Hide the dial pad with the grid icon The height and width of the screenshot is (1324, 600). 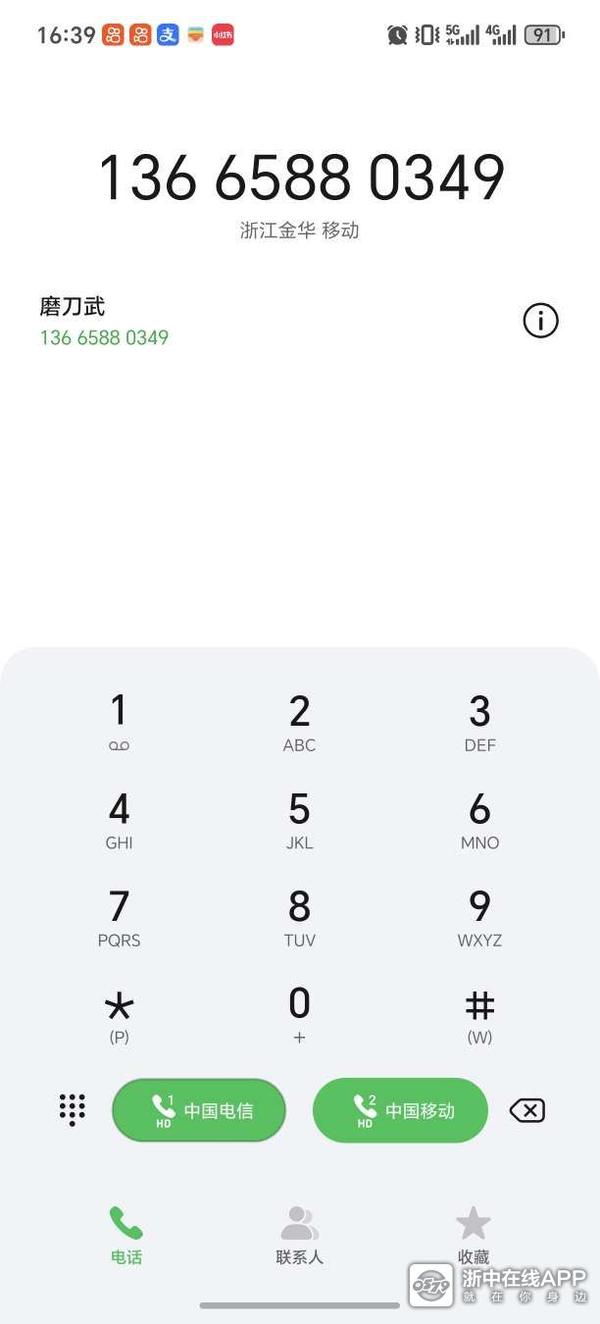[72, 1109]
